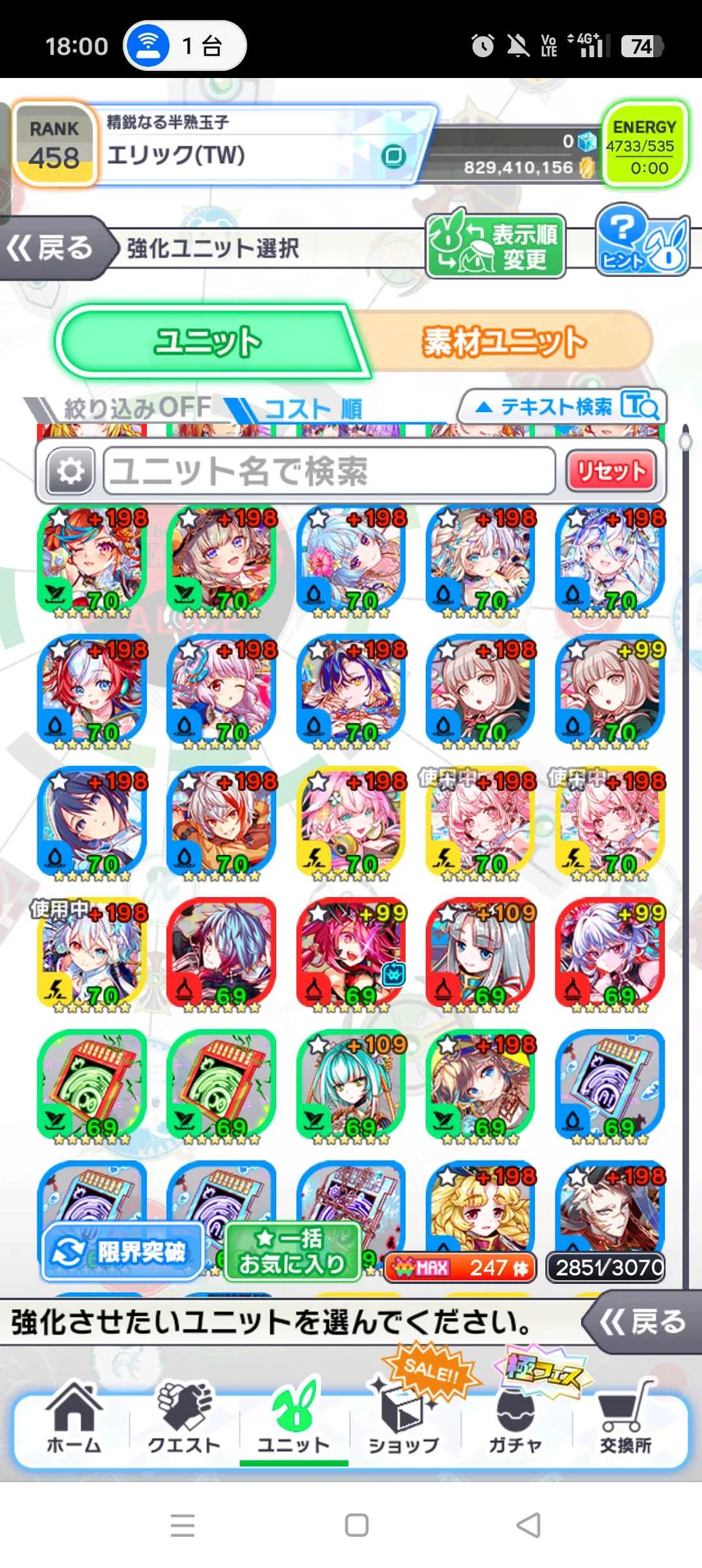Focus the ユニット名で検索 search field
The image size is (702, 1568).
coord(329,471)
